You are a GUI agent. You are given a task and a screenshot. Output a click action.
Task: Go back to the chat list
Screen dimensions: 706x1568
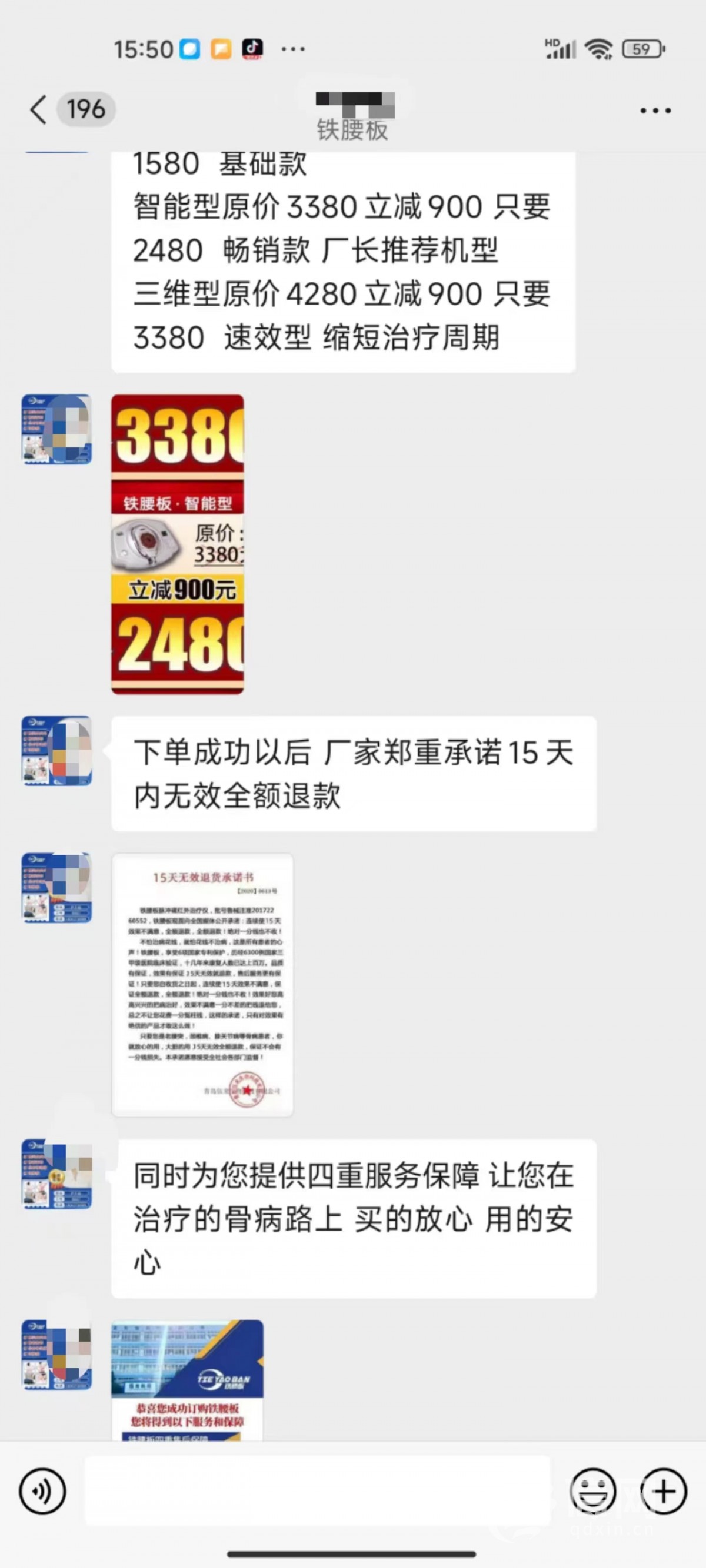point(39,110)
